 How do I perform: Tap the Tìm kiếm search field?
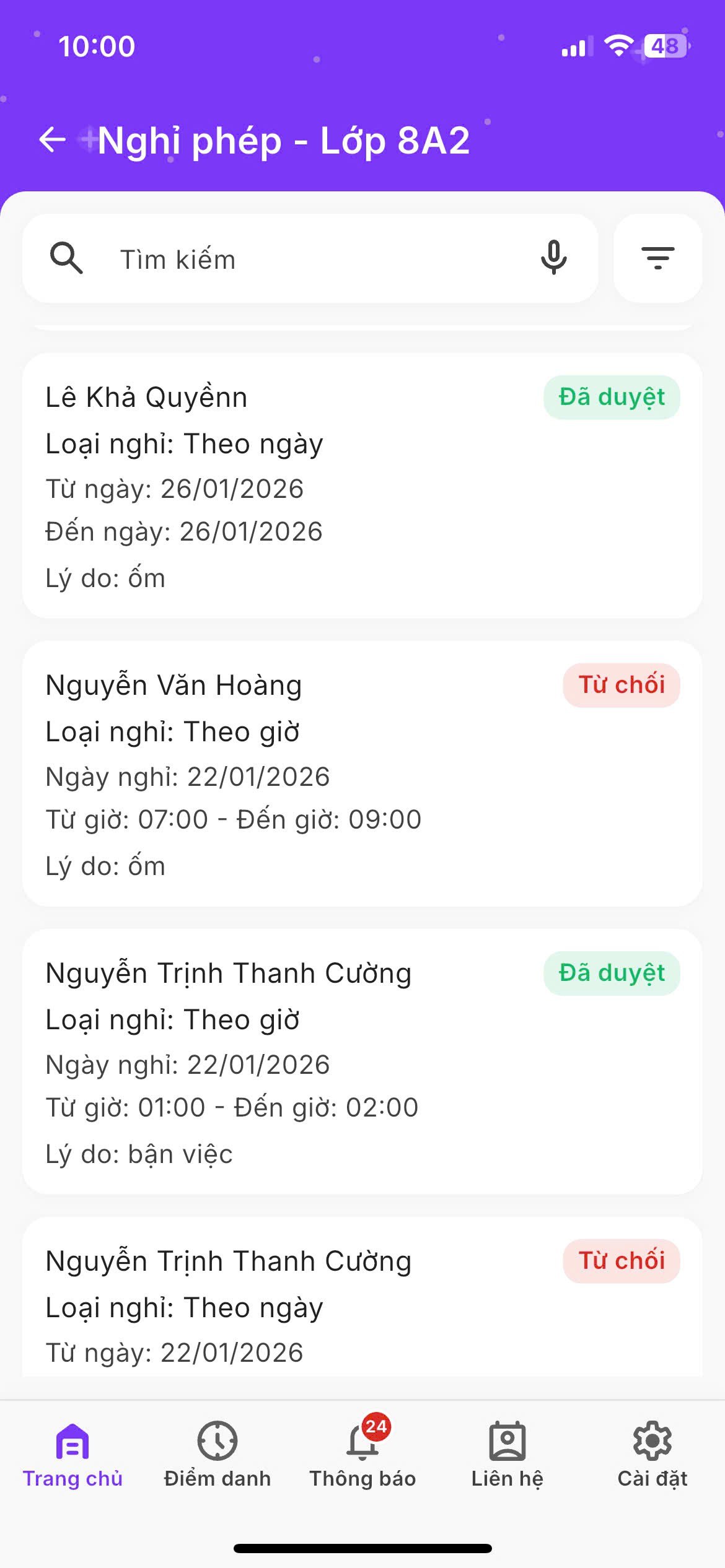[x=310, y=259]
